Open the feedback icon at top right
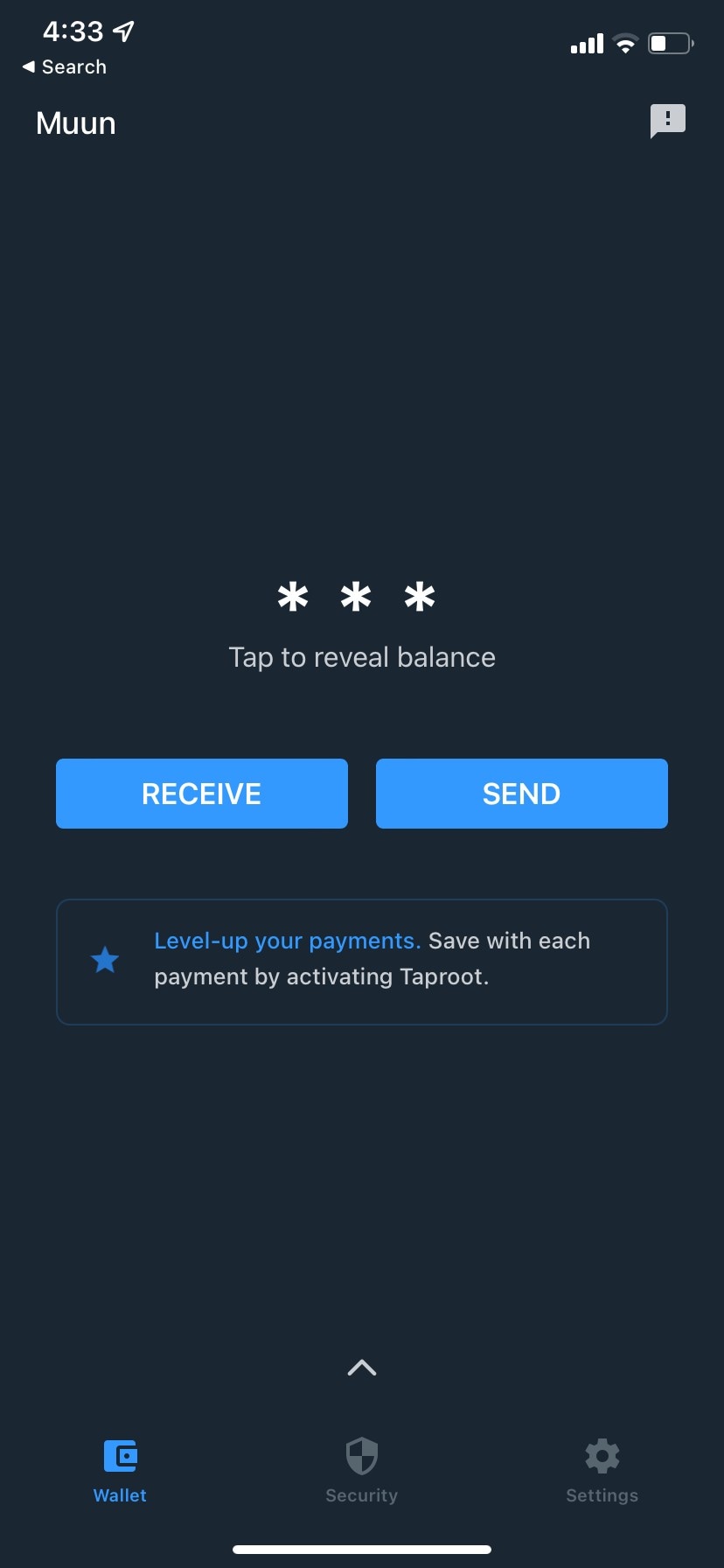The width and height of the screenshot is (724, 1568). coord(666,122)
